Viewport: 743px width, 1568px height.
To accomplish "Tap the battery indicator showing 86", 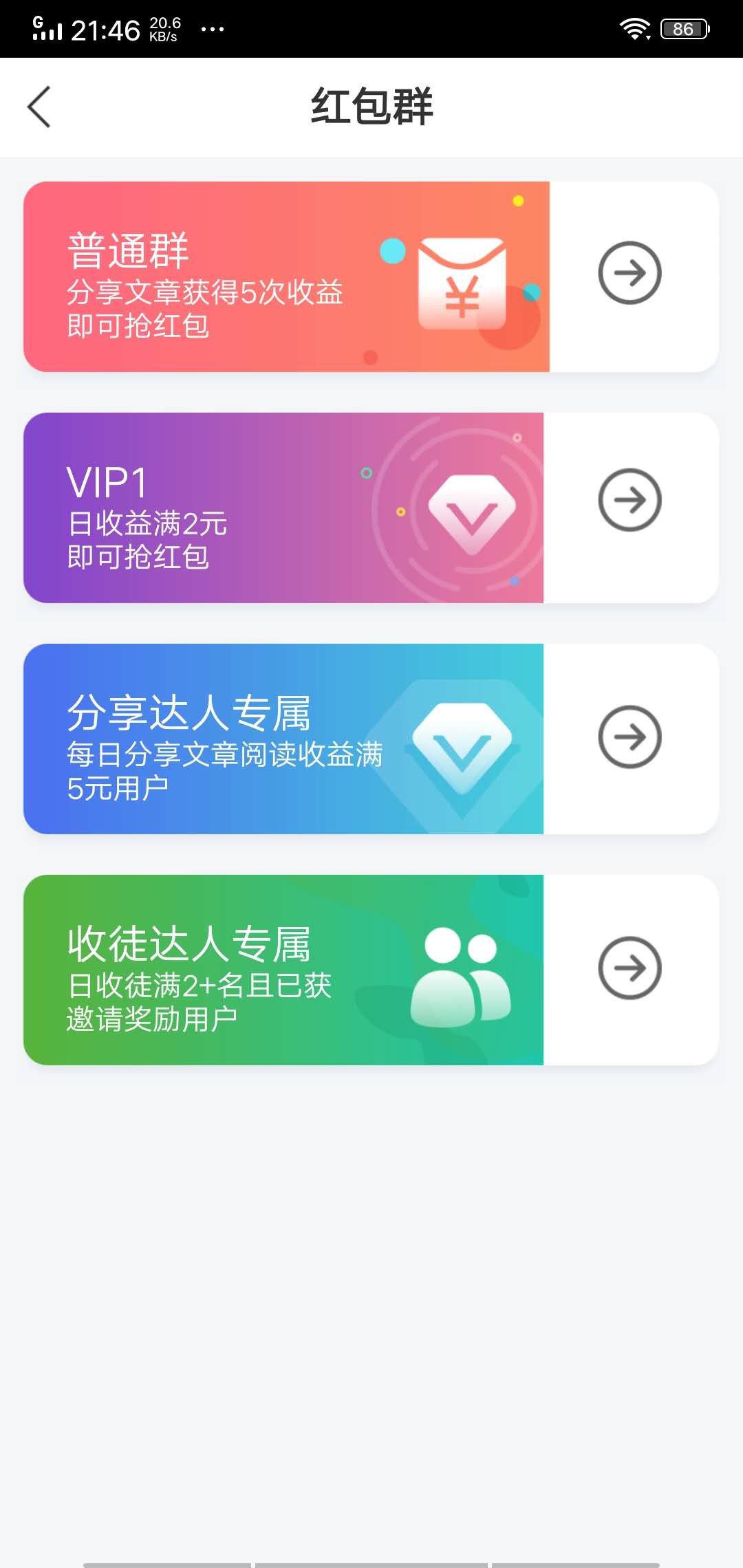I will [683, 28].
